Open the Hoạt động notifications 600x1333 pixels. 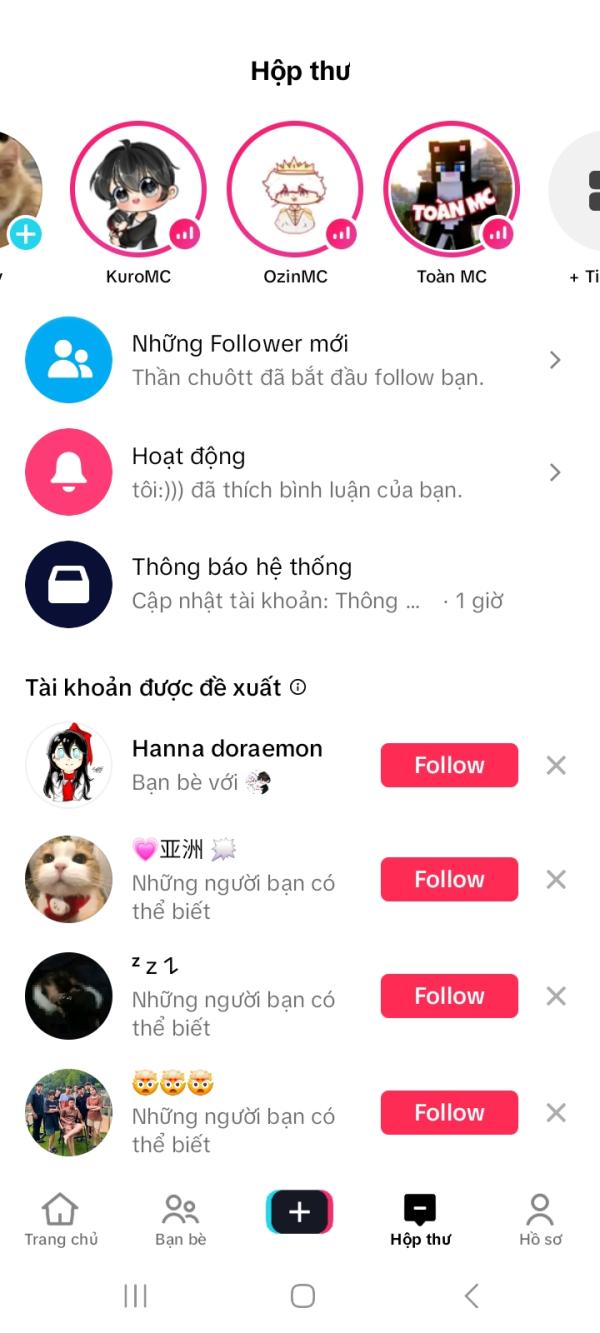(x=300, y=472)
